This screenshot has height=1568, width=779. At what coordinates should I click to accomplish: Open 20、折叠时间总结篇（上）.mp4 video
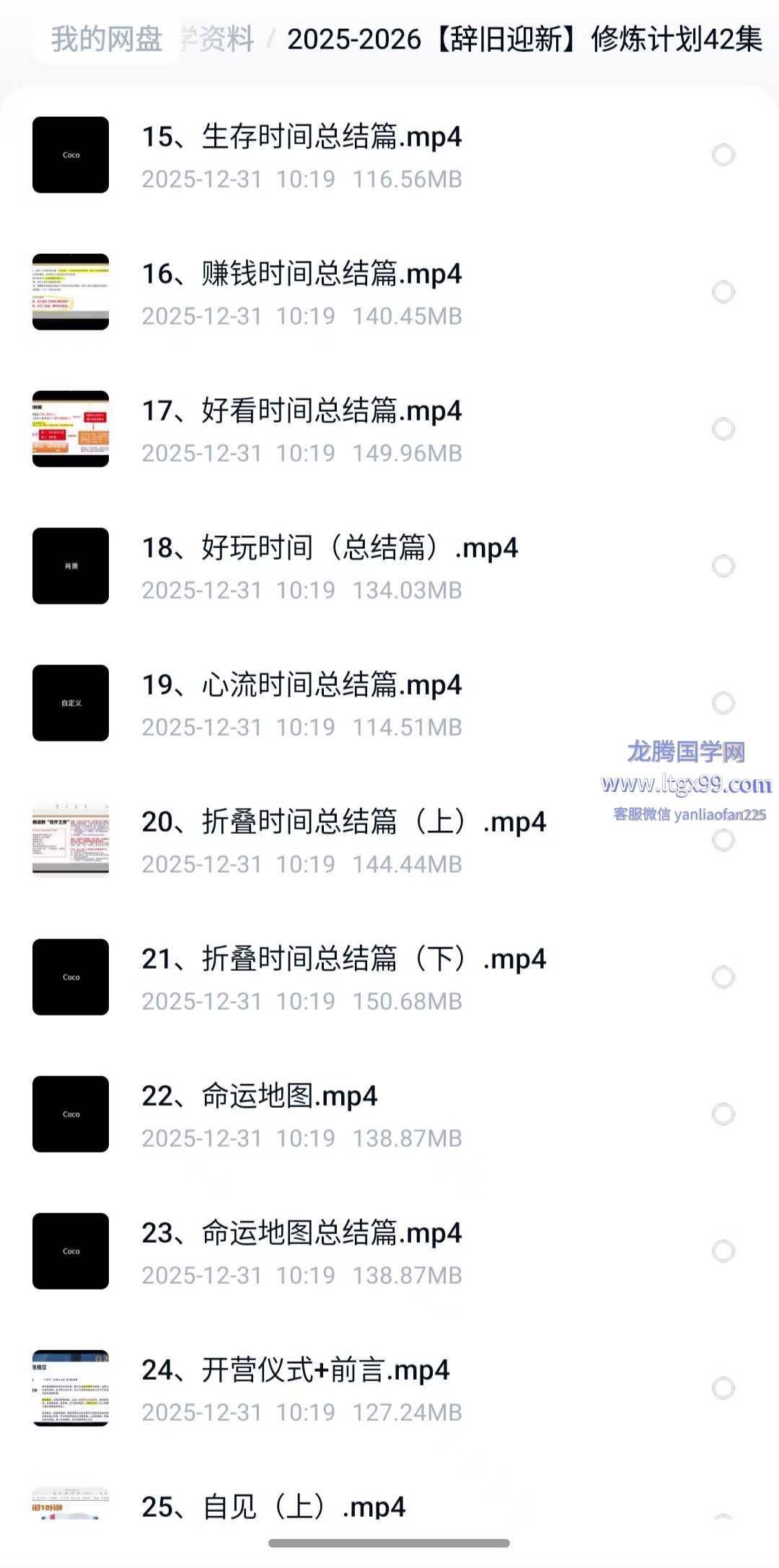coord(343,822)
